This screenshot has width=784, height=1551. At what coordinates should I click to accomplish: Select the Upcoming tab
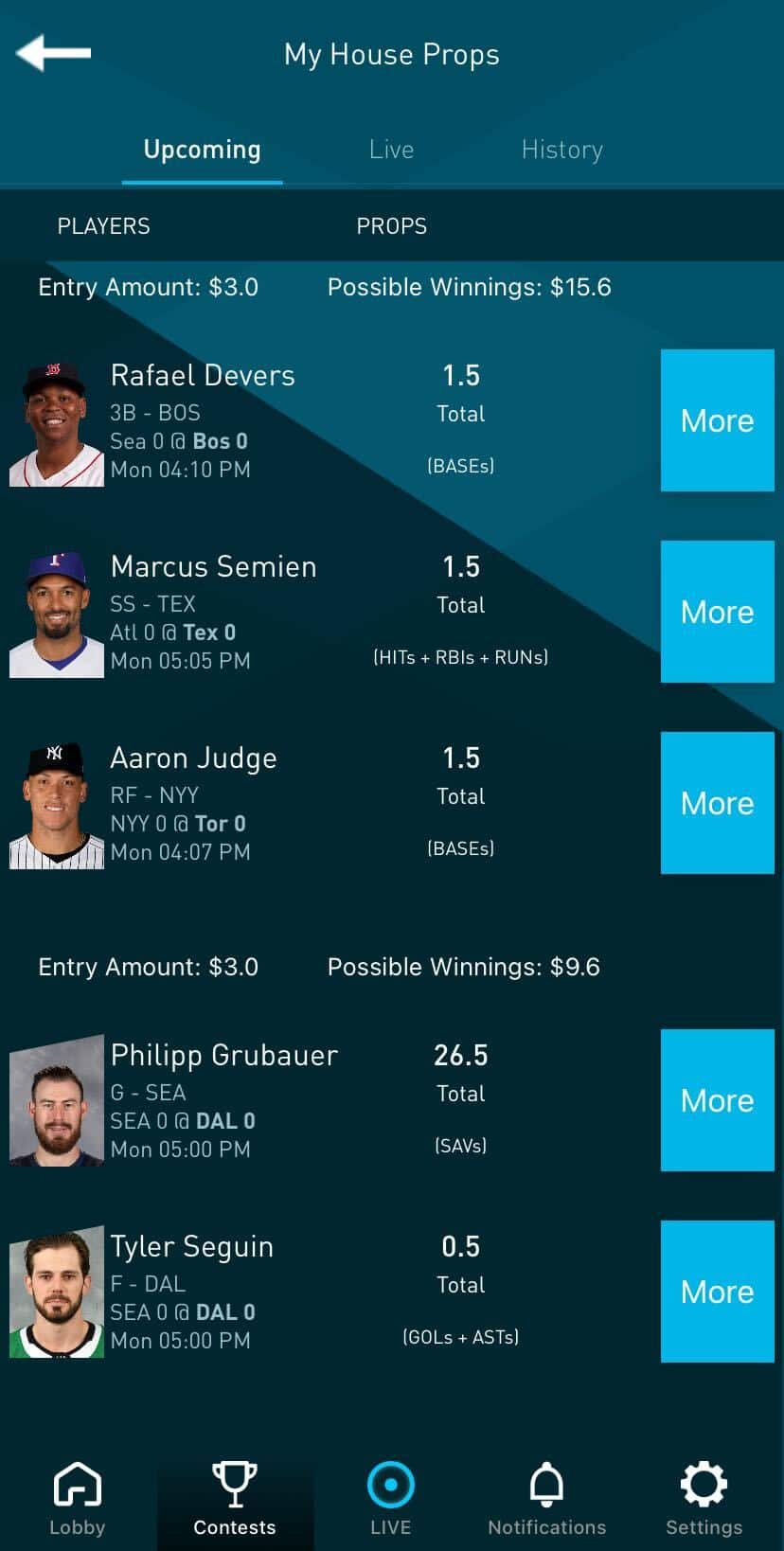202,150
